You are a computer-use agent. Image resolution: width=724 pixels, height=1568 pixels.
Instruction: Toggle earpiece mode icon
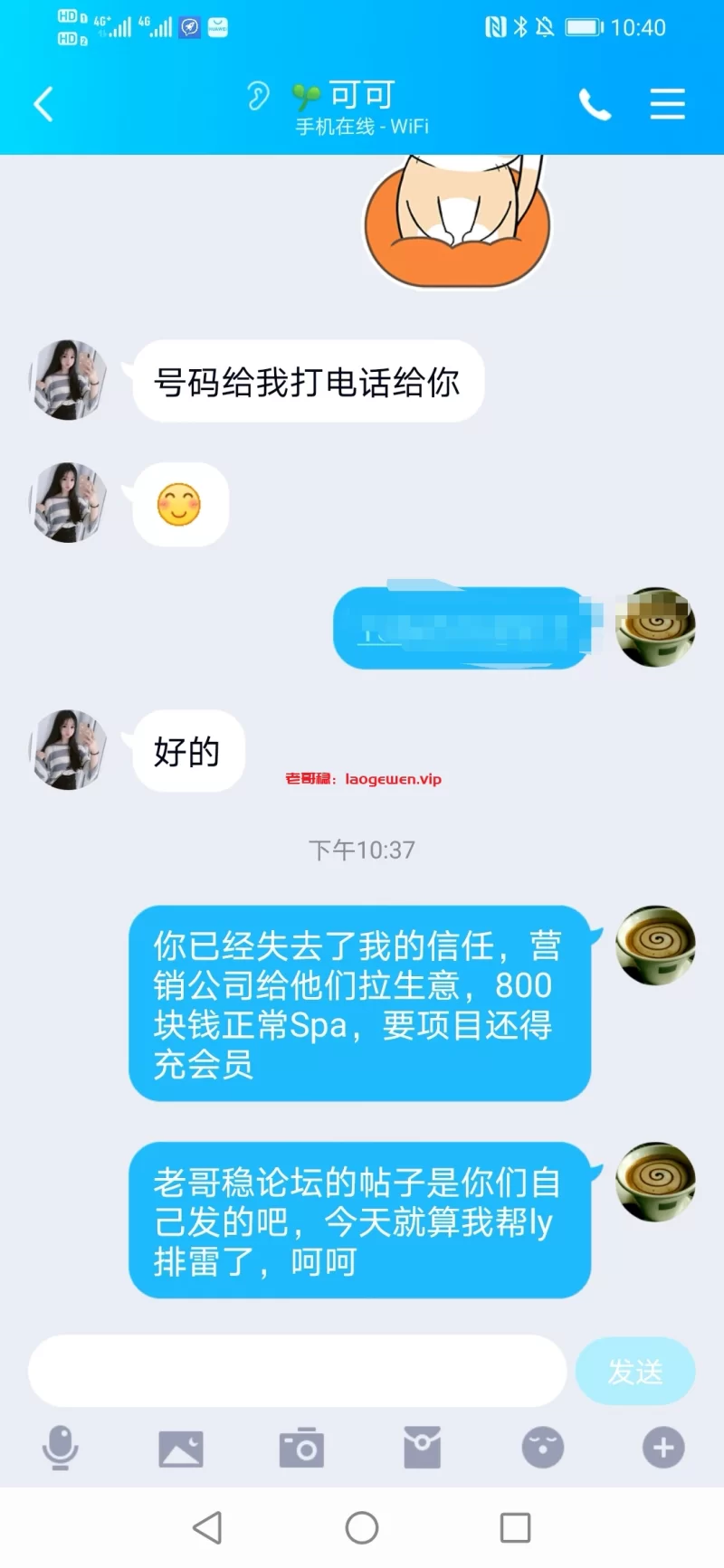point(258,95)
